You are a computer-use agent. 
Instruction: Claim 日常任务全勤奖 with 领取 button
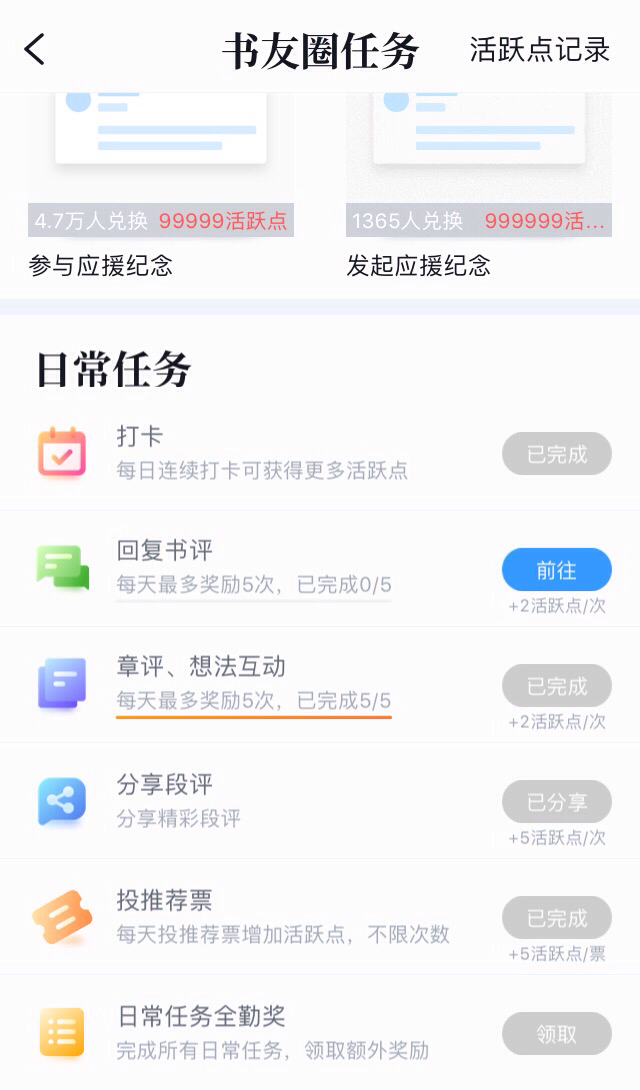pyautogui.click(x=556, y=1034)
